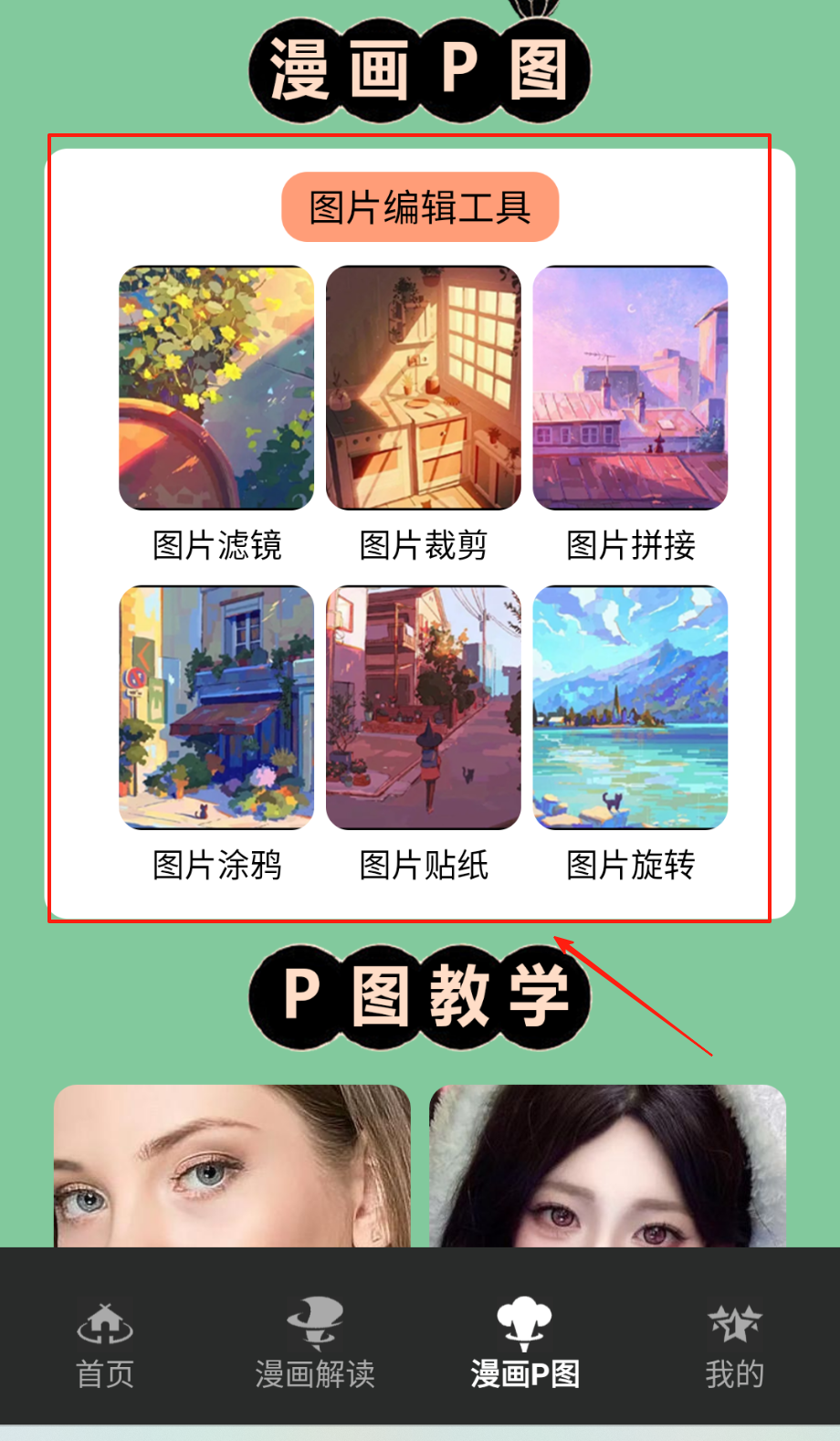Select the 漫画P图 tab
Image resolution: width=840 pixels, height=1441 pixels.
point(525,1344)
